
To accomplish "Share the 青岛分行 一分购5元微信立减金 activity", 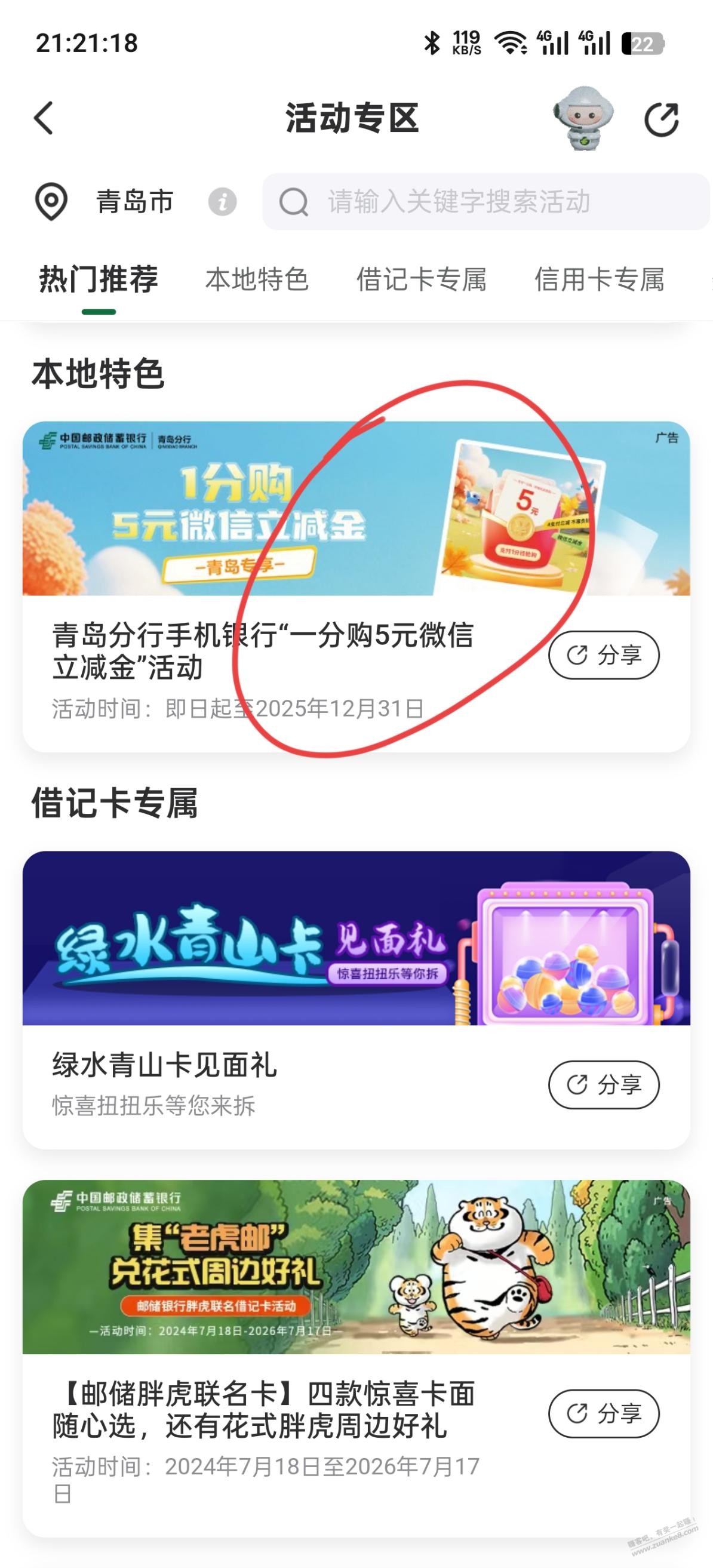I will [603, 655].
